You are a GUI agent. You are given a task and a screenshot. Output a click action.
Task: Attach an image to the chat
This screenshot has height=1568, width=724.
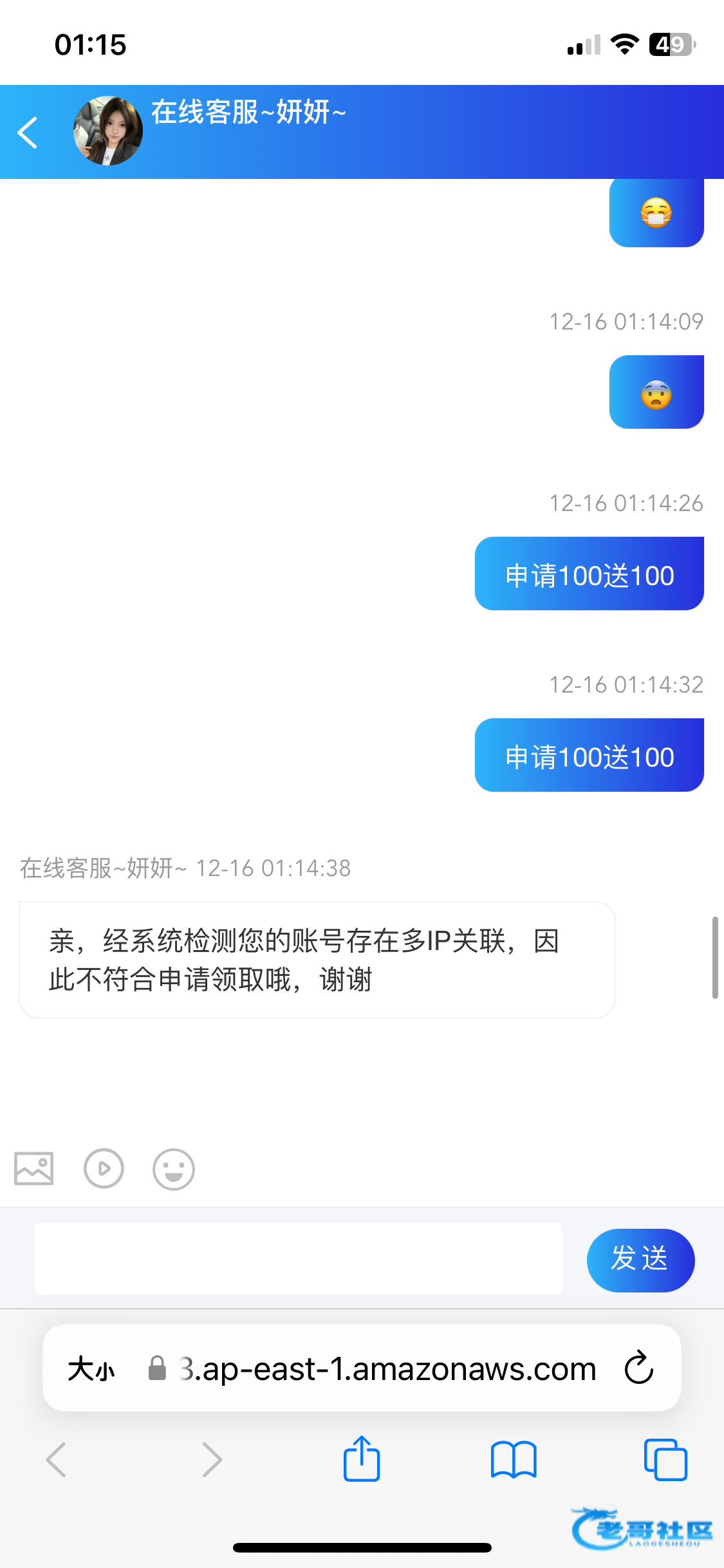pyautogui.click(x=34, y=1168)
